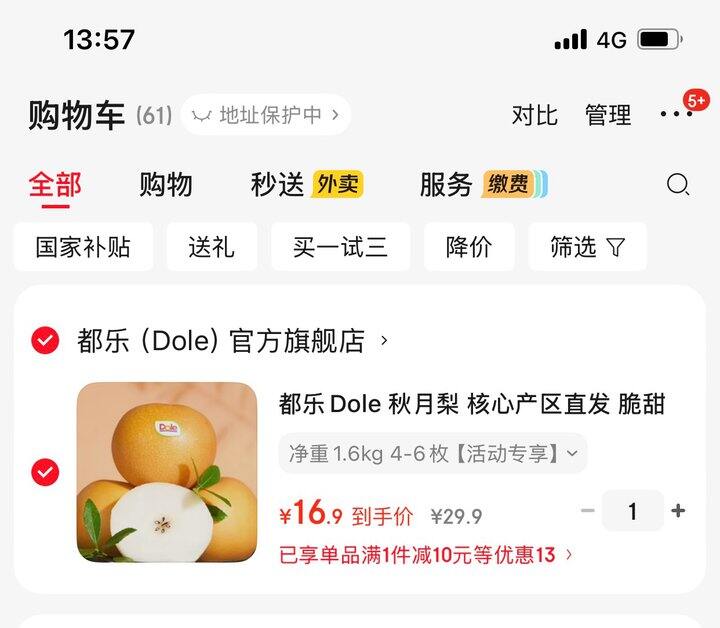
Task: View 已享单品满1件减10元 discount details
Action: (x=426, y=554)
